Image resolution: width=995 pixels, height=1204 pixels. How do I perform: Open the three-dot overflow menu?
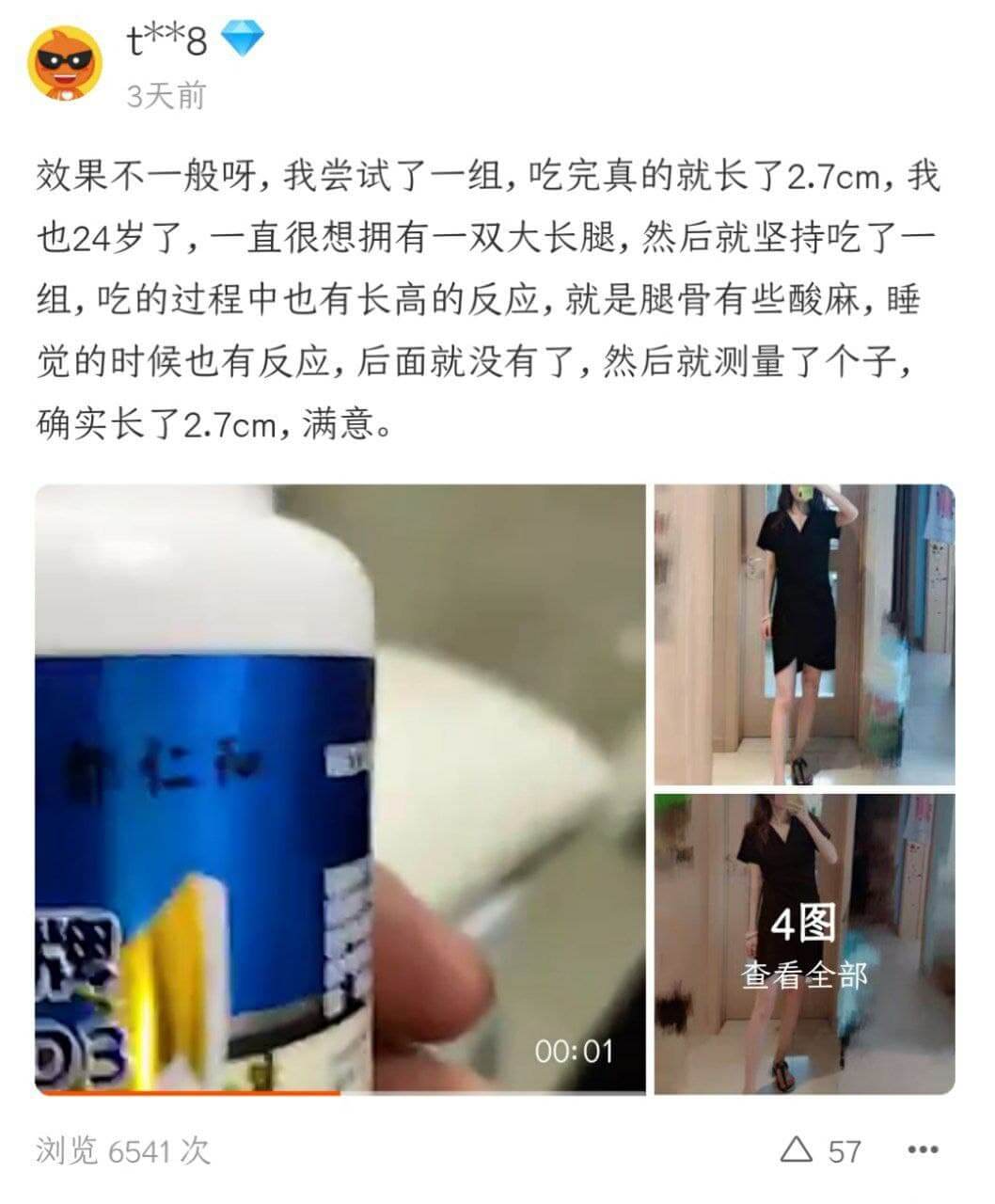pos(922,1149)
